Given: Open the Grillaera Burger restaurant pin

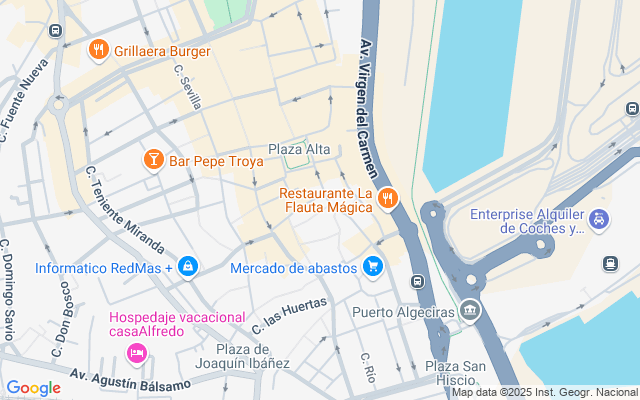Looking at the screenshot, I should (x=98, y=50).
